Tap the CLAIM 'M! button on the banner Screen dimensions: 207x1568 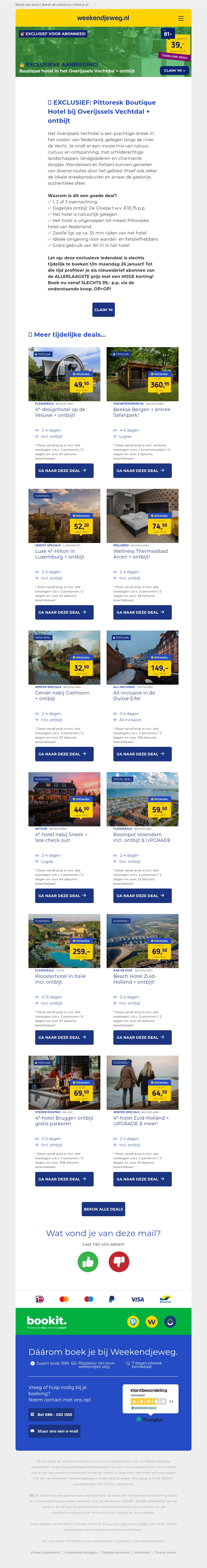(175, 71)
